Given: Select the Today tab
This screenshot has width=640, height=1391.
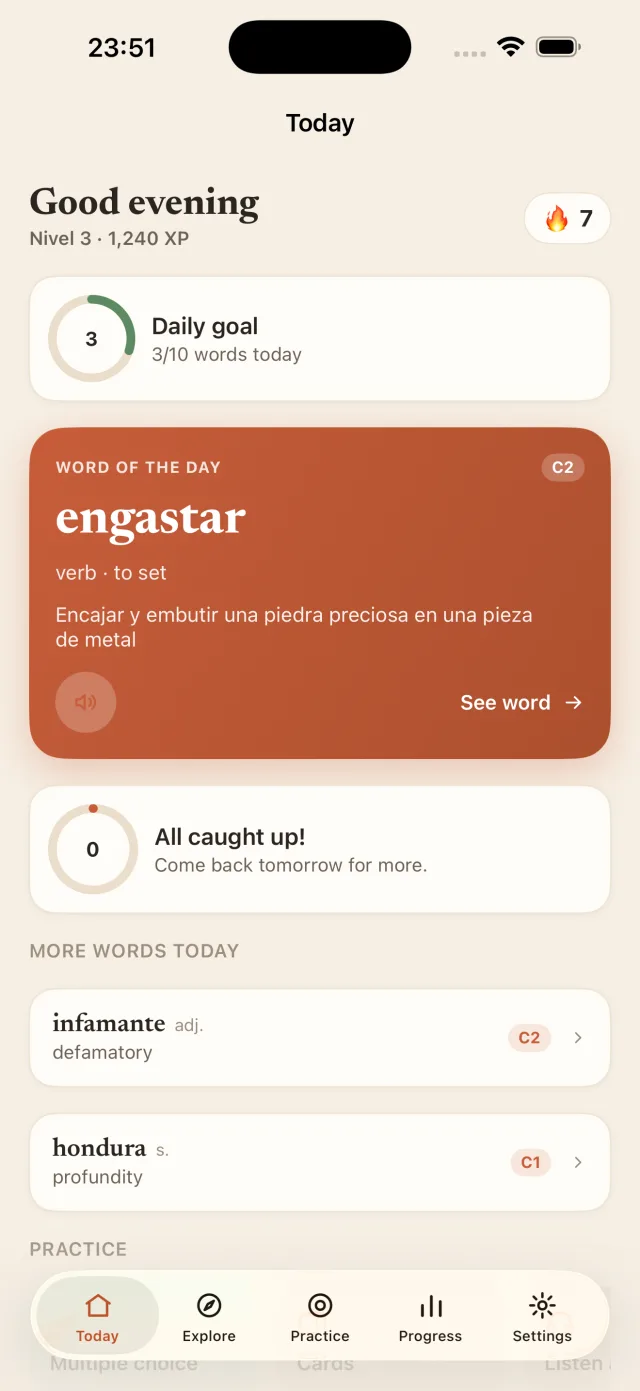Looking at the screenshot, I should point(97,1317).
